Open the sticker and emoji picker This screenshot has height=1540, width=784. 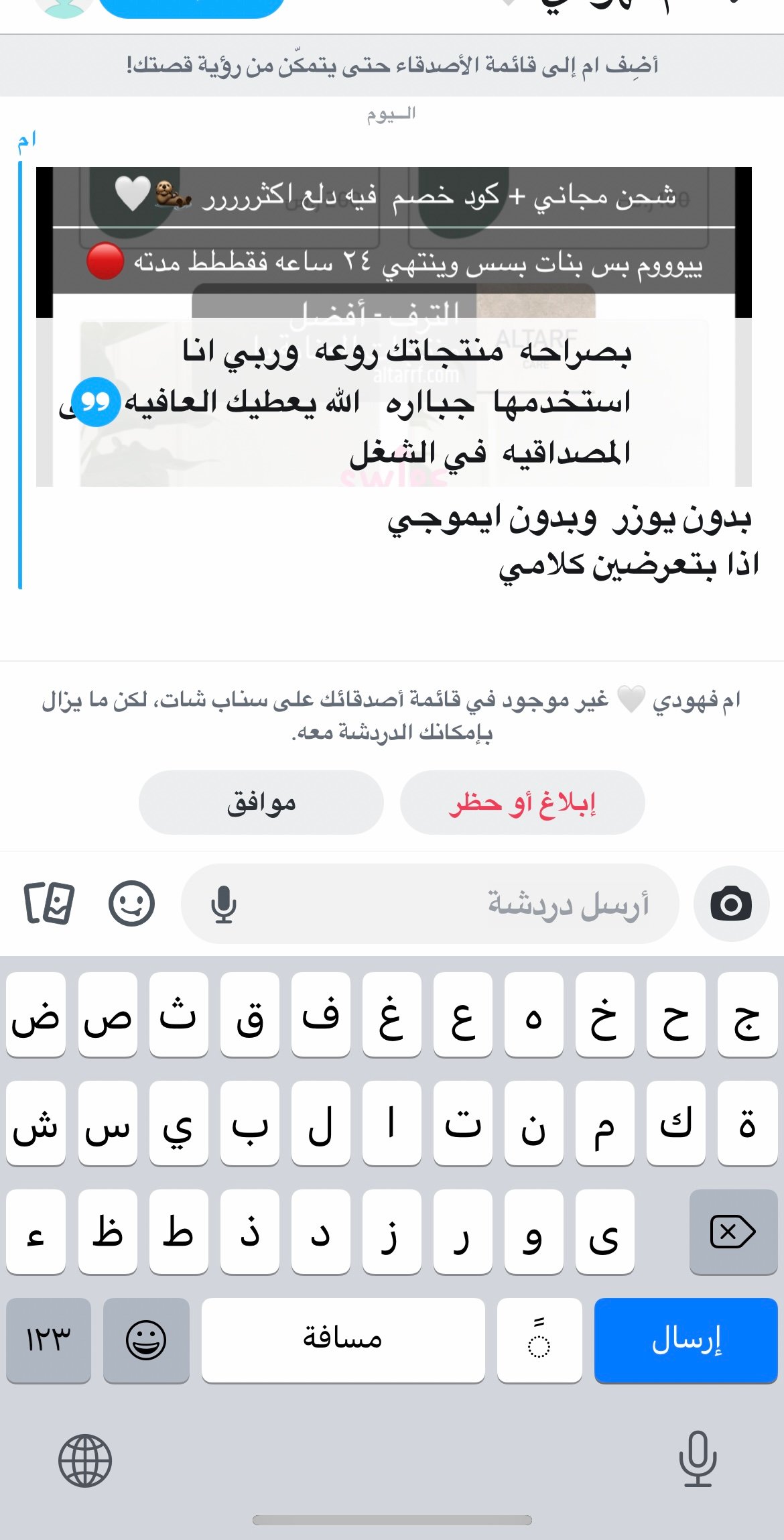pos(131,904)
